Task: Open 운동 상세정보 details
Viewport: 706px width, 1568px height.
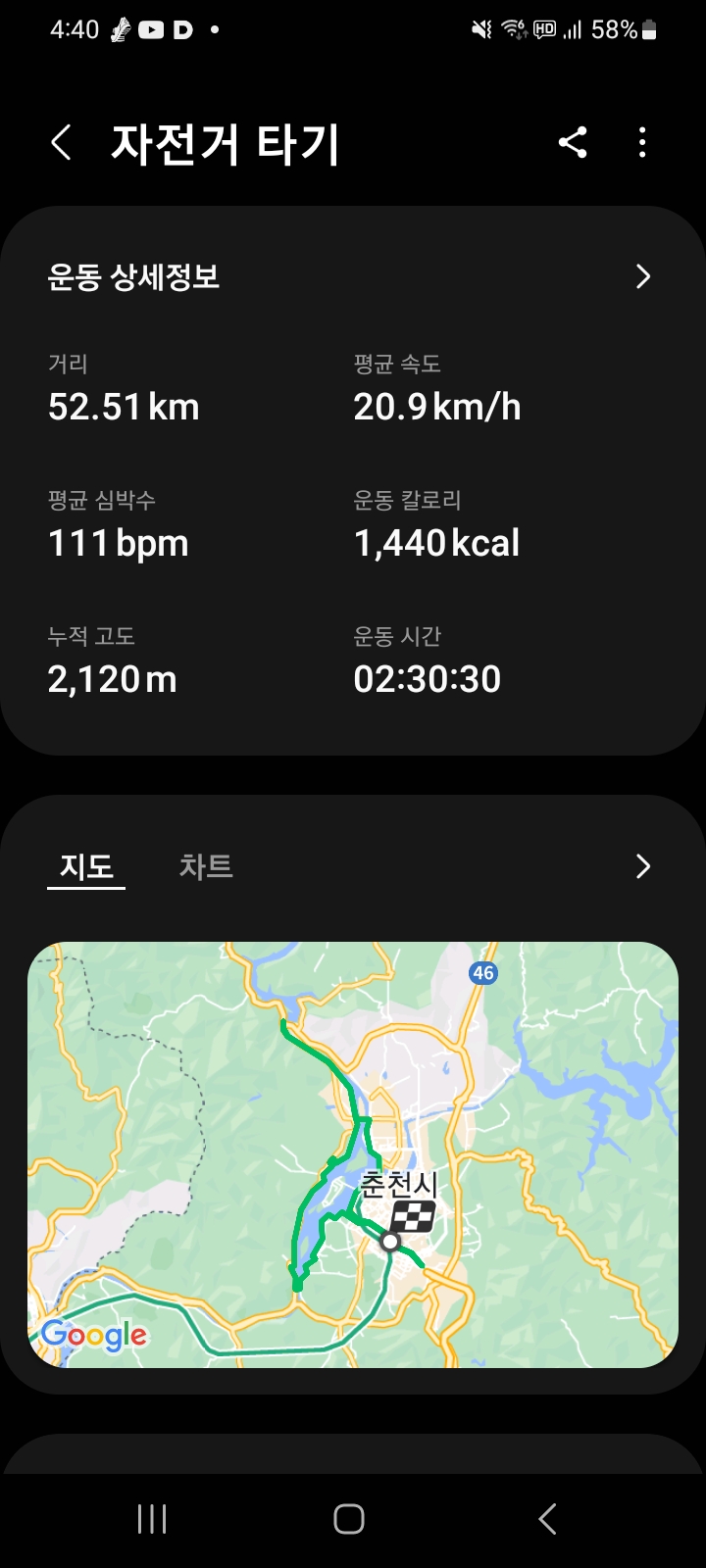Action: (352, 277)
